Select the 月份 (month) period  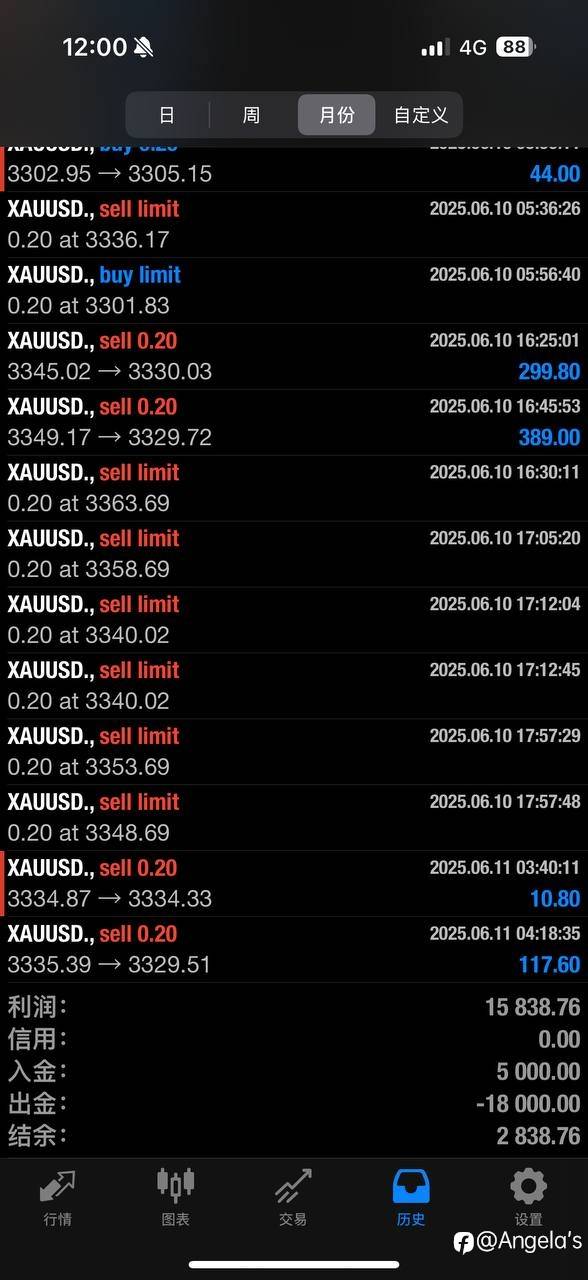[337, 115]
